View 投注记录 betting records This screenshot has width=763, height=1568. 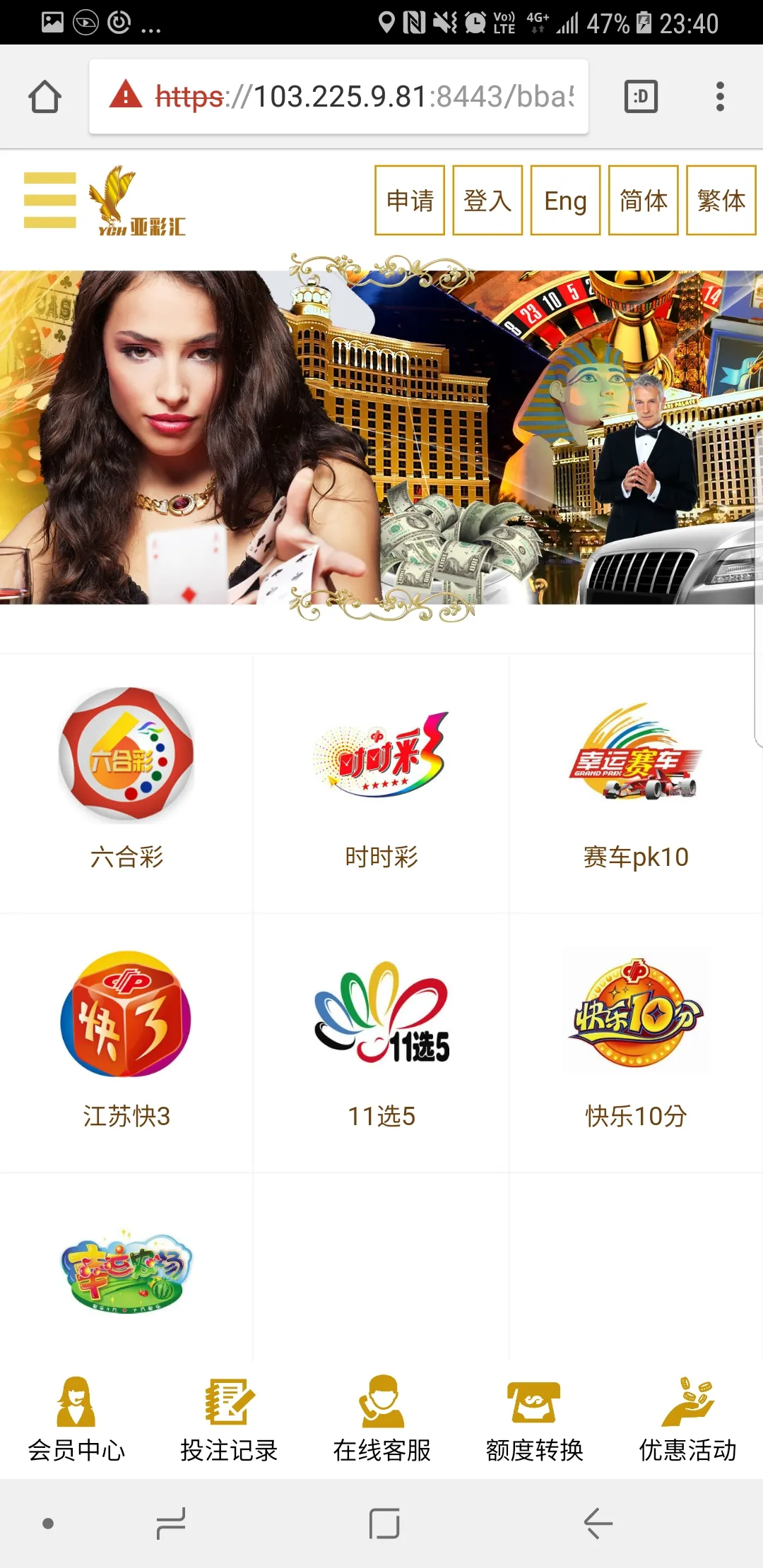pyautogui.click(x=229, y=1420)
